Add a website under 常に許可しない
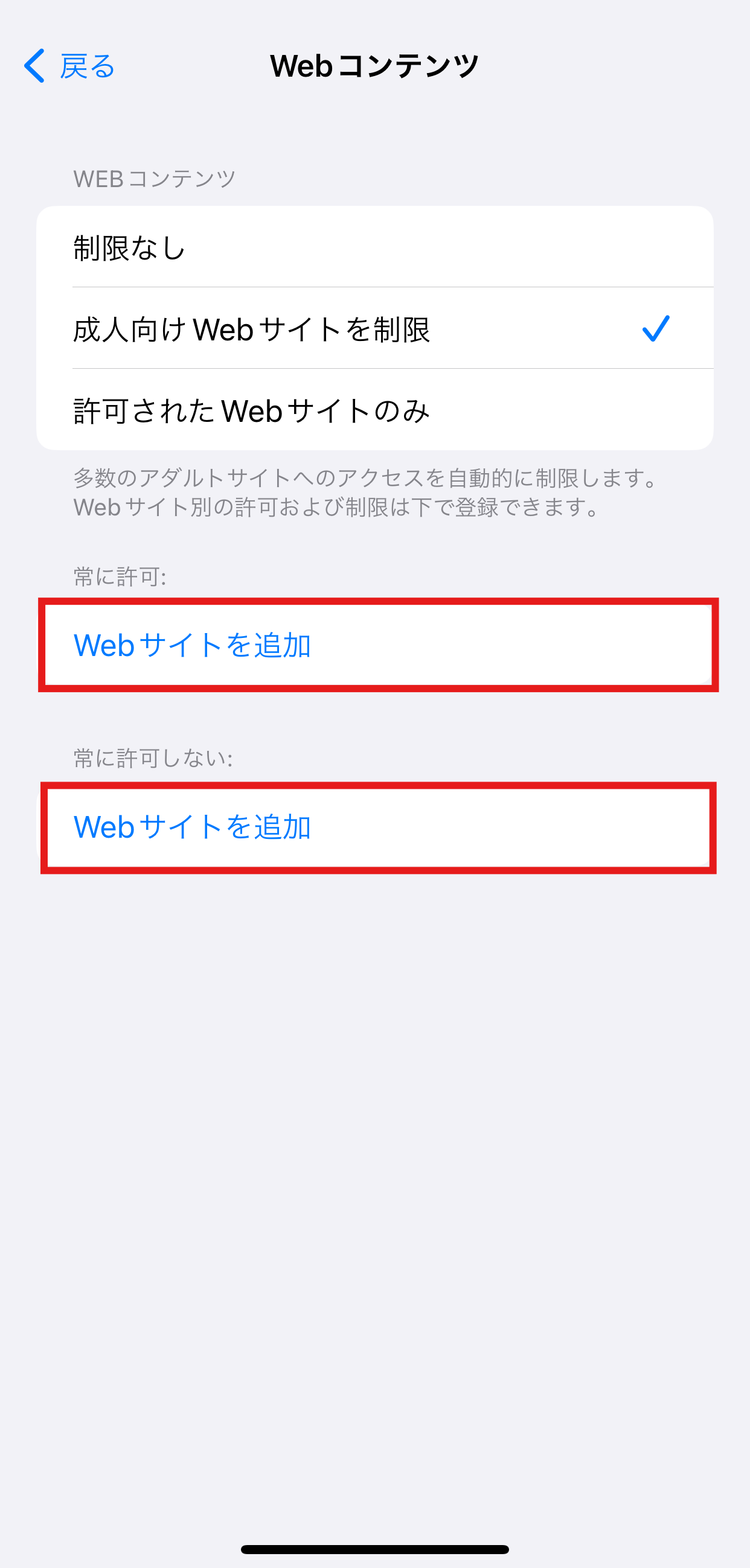Viewport: 750px width, 1568px height. coord(378,828)
